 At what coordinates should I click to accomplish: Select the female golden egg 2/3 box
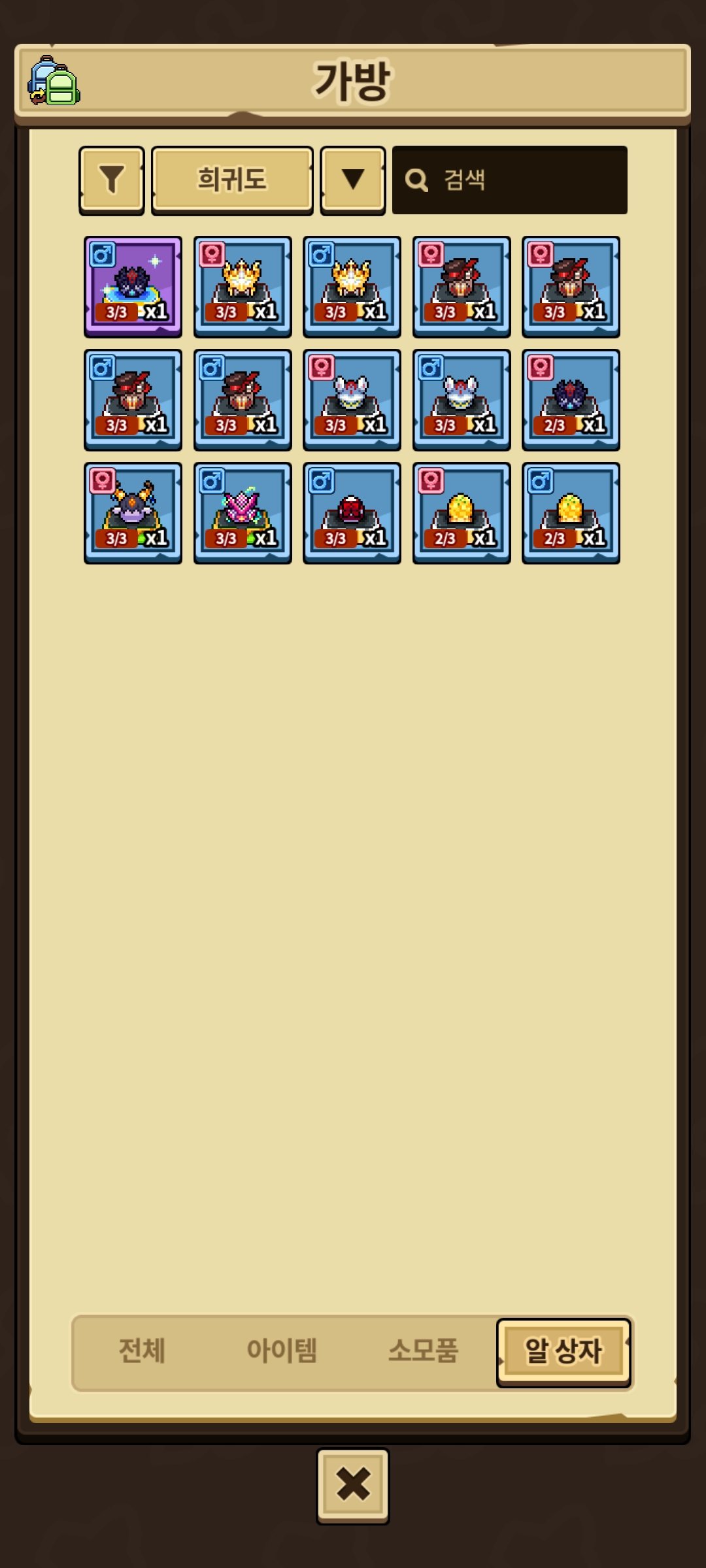point(462,513)
